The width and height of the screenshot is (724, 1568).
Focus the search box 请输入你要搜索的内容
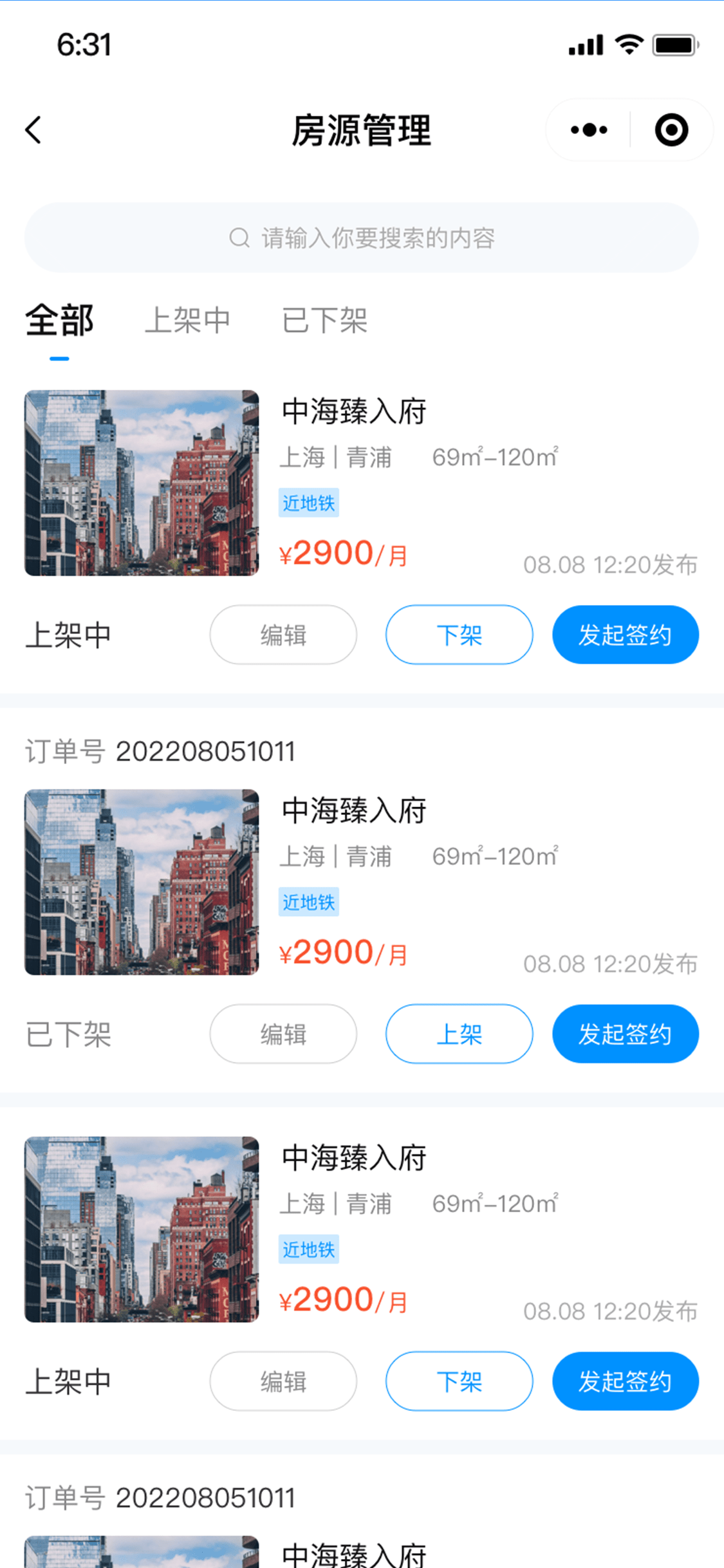click(362, 238)
